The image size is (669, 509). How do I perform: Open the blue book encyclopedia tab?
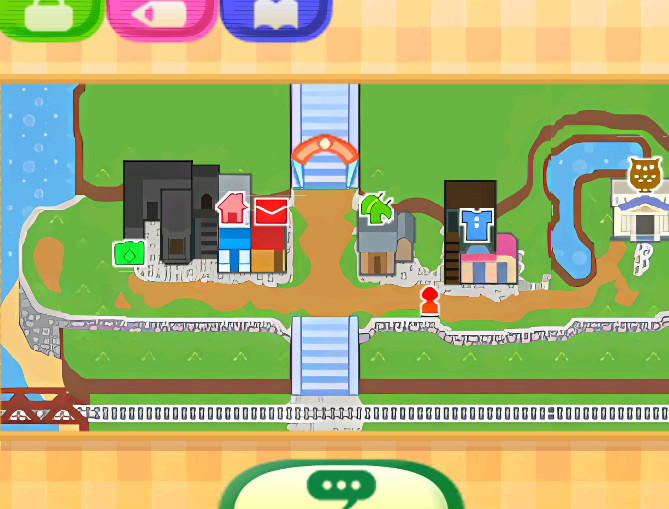coord(275,17)
